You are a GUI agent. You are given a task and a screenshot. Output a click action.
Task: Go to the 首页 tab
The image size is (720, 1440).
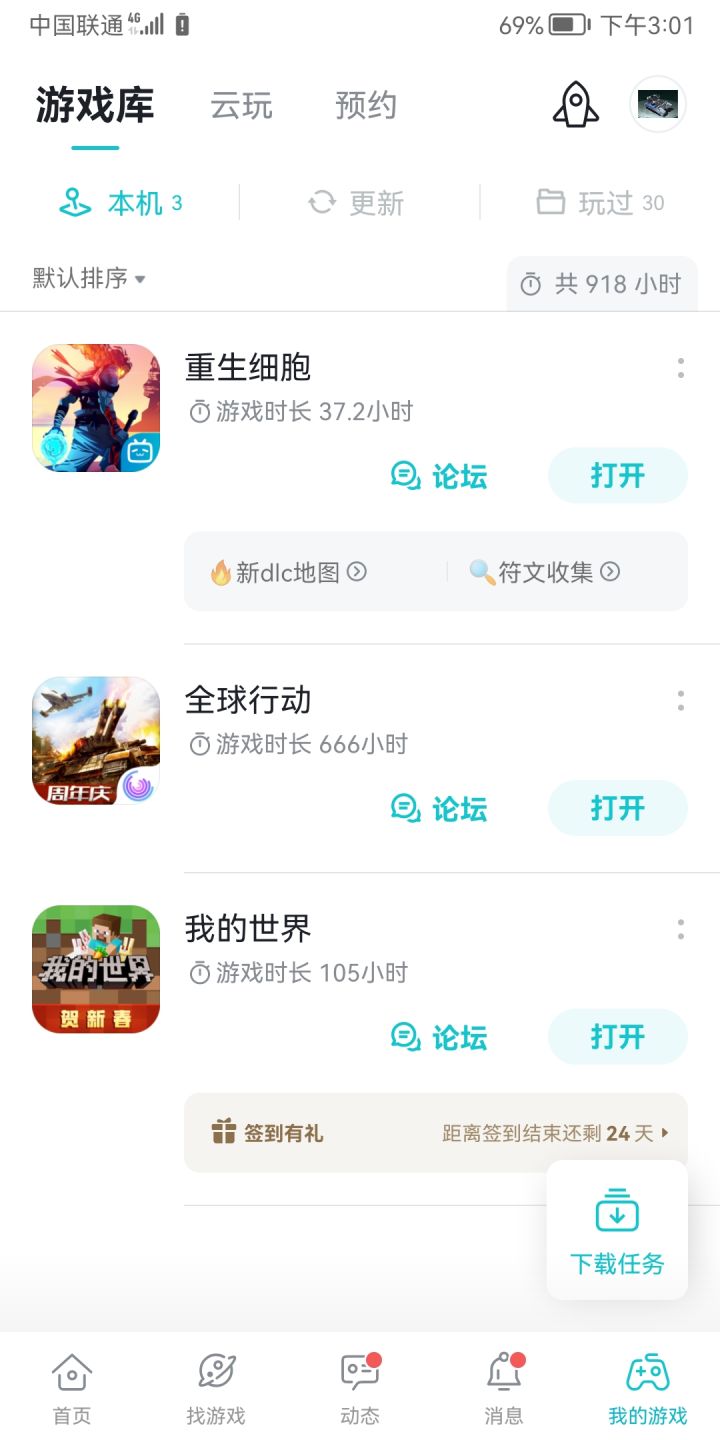(x=72, y=1388)
